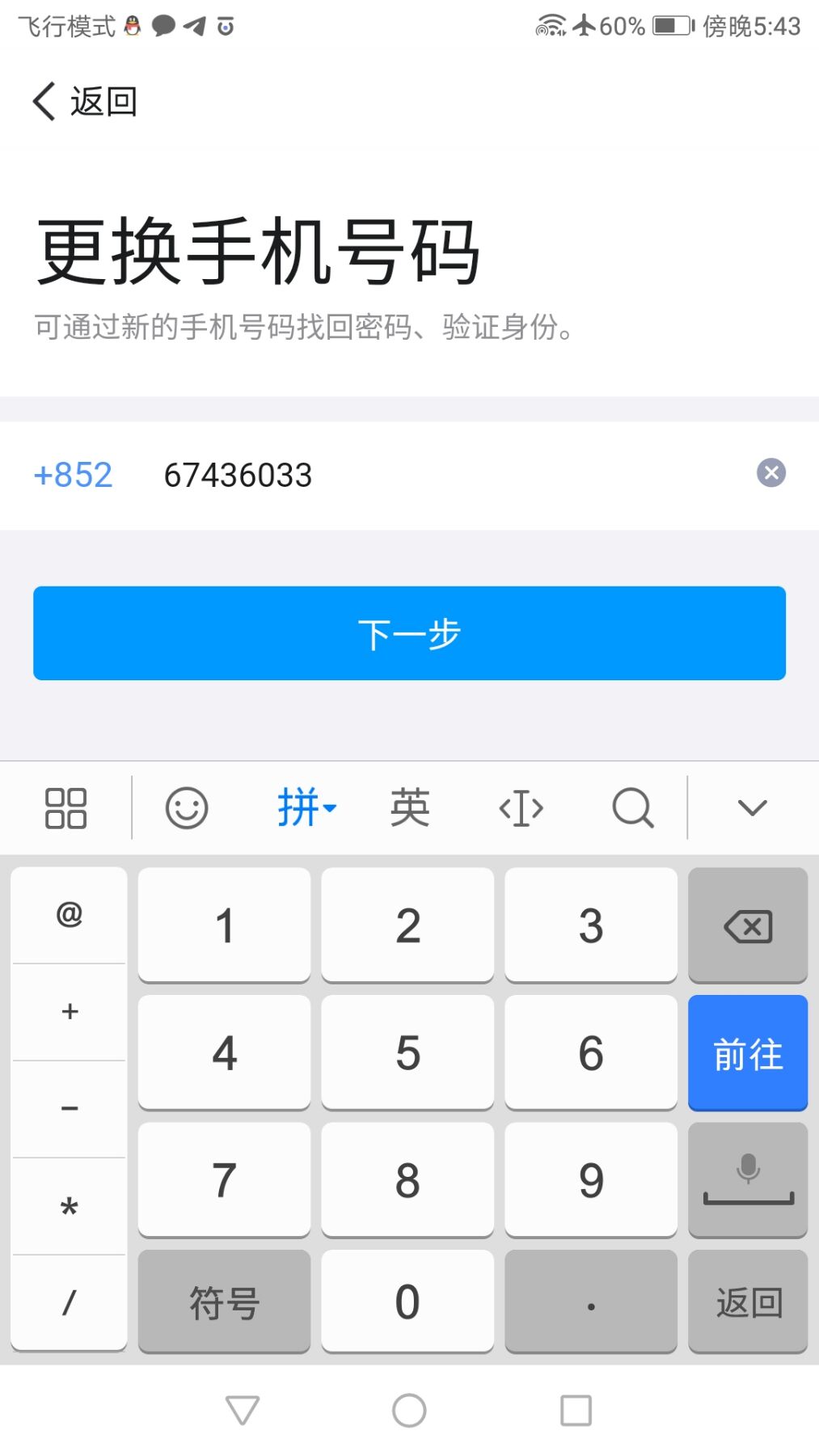819x1456 pixels.
Task: Collapse the keyboard with the down chevron
Action: pyautogui.click(x=752, y=808)
